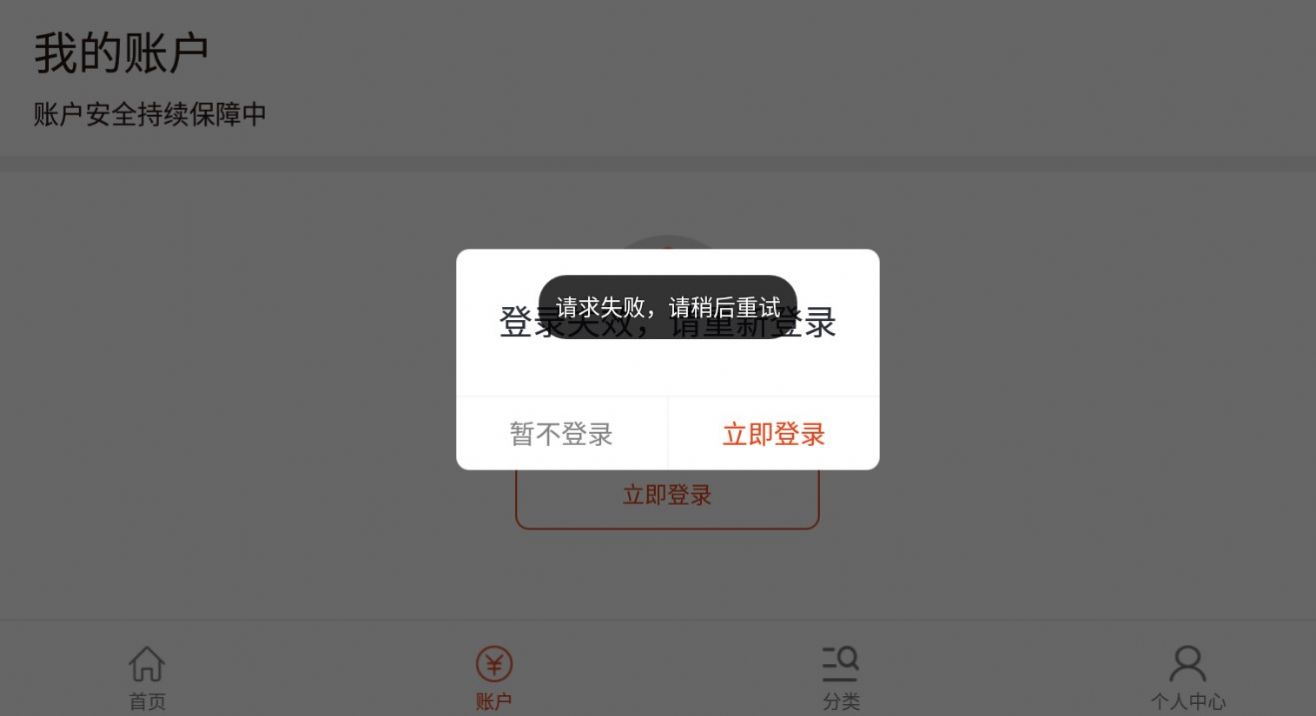
Task: Tap 立即登录 in the login-expired dialog
Action: 773,434
